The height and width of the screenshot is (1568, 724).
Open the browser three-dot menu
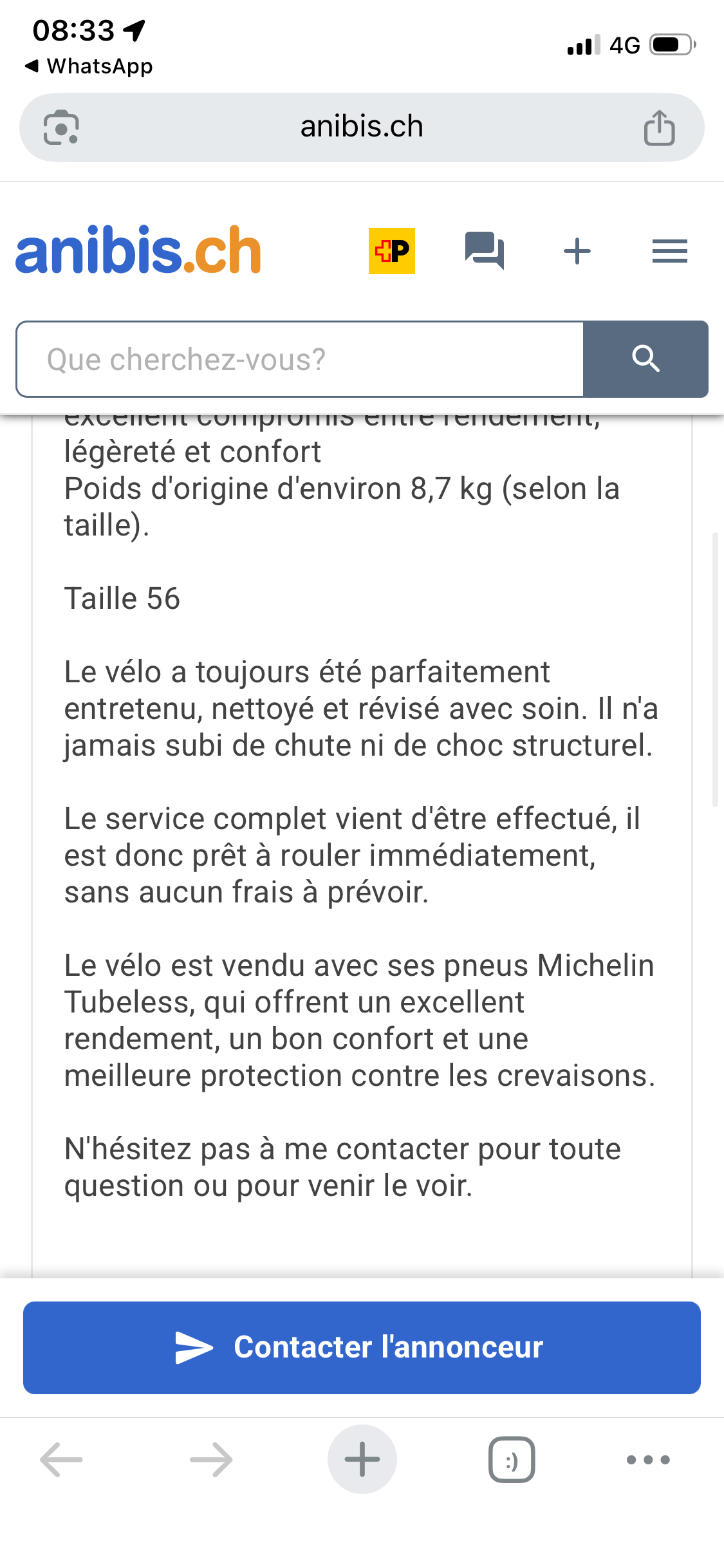648,1459
